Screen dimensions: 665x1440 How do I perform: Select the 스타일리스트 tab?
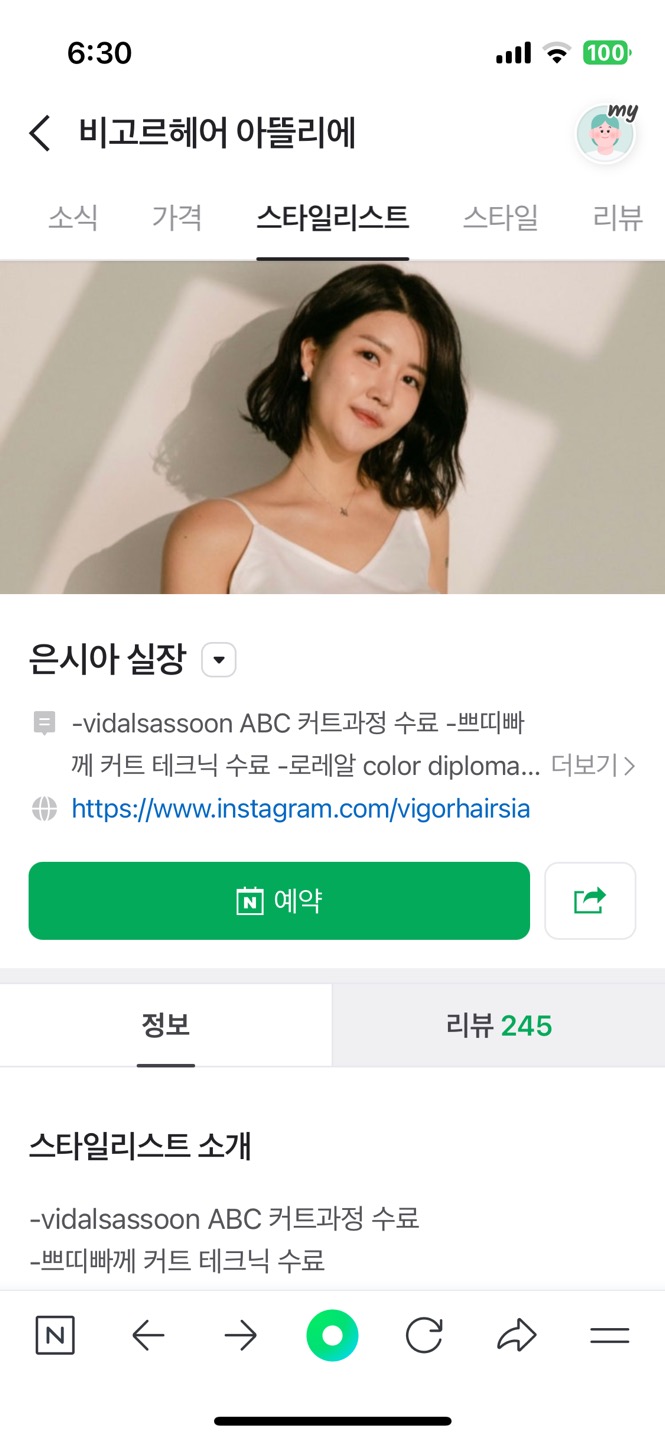click(332, 217)
